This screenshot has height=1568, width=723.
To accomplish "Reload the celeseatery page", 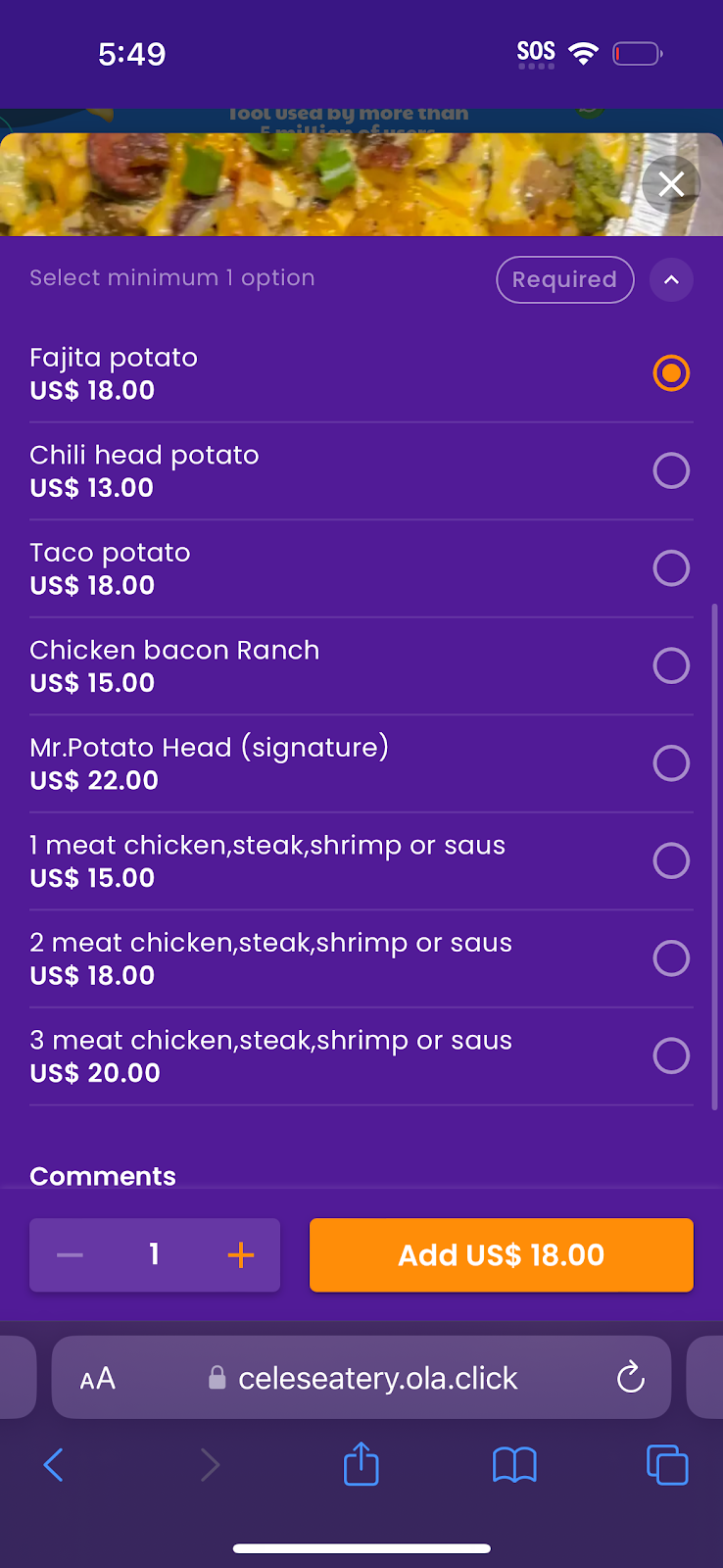I will coord(630,1377).
